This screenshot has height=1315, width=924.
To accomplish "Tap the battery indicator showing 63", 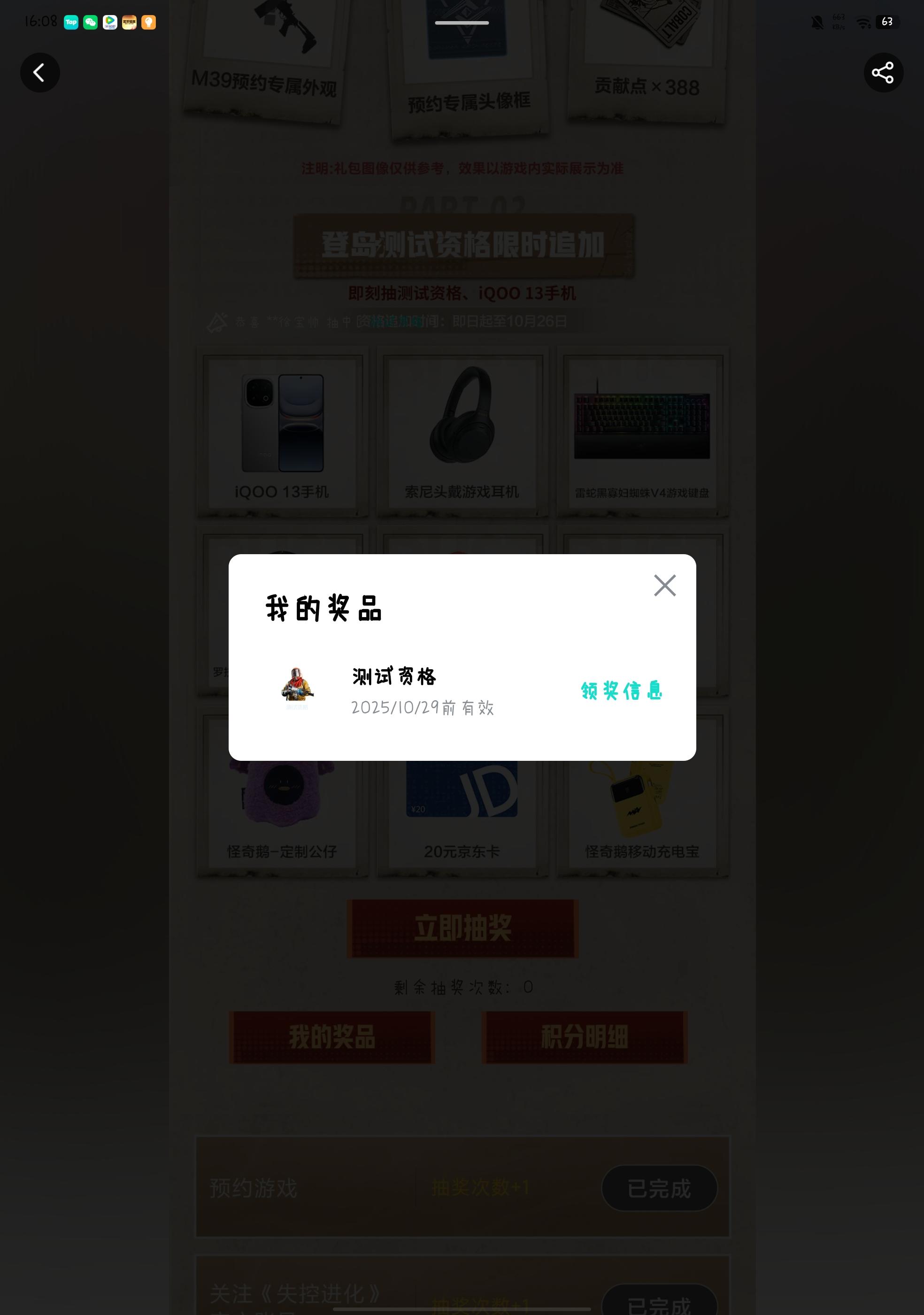I will coord(887,21).
